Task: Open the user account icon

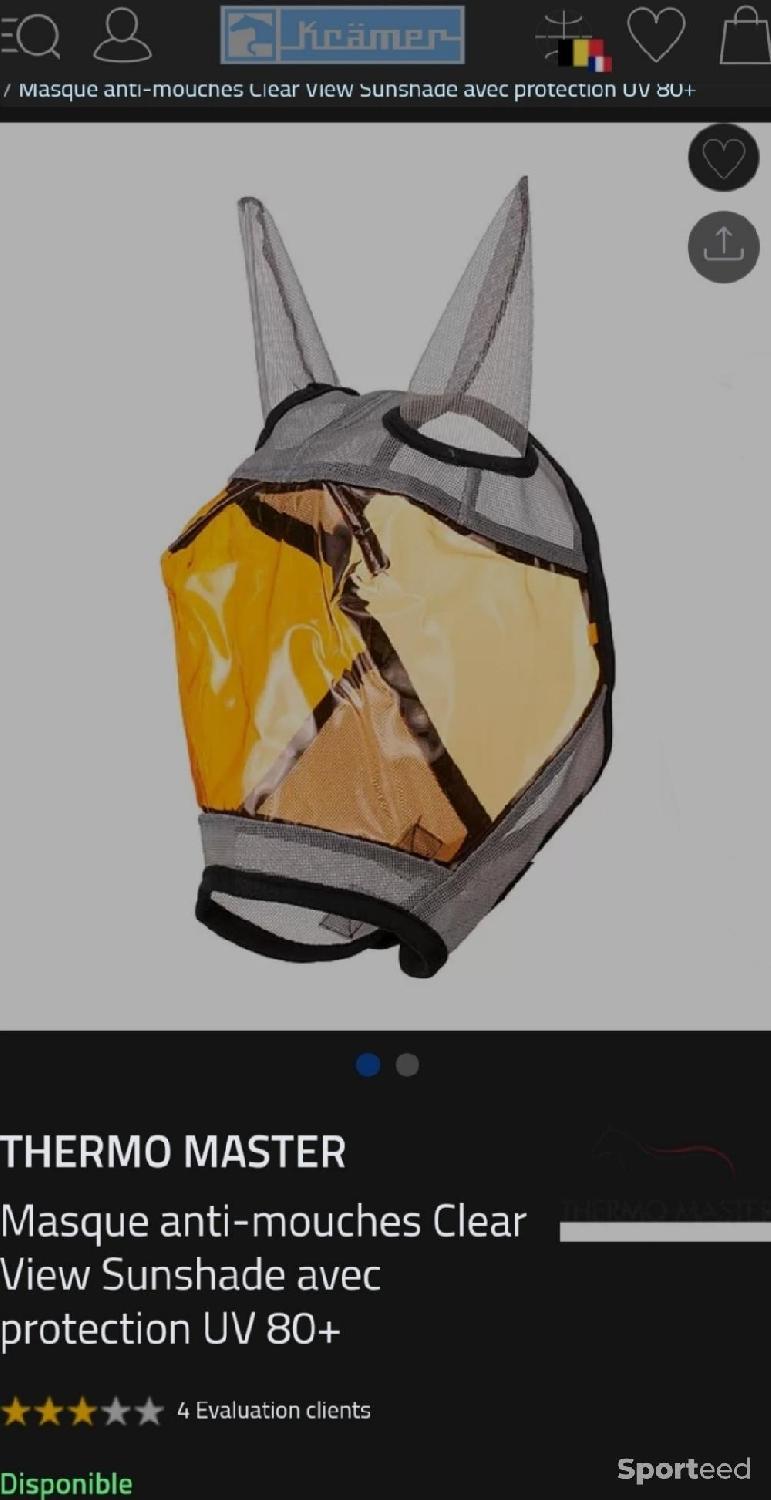Action: (x=121, y=36)
